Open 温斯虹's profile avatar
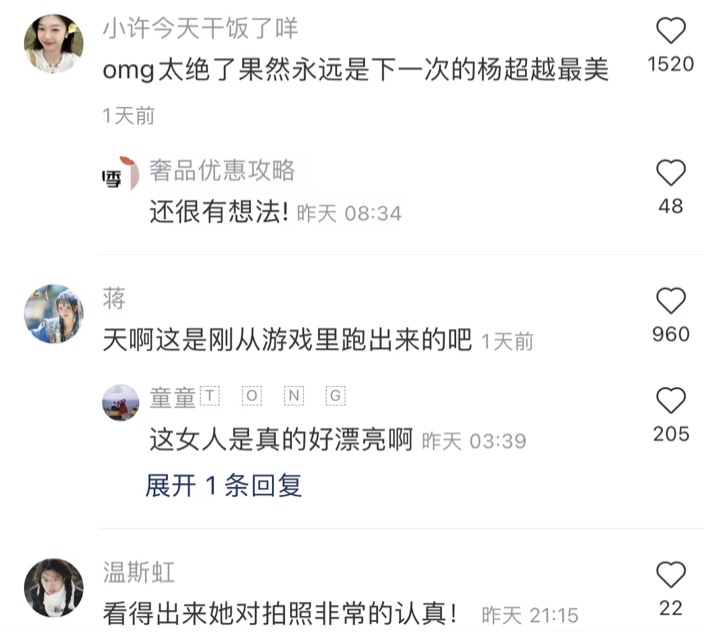The image size is (704, 632). click(x=53, y=587)
